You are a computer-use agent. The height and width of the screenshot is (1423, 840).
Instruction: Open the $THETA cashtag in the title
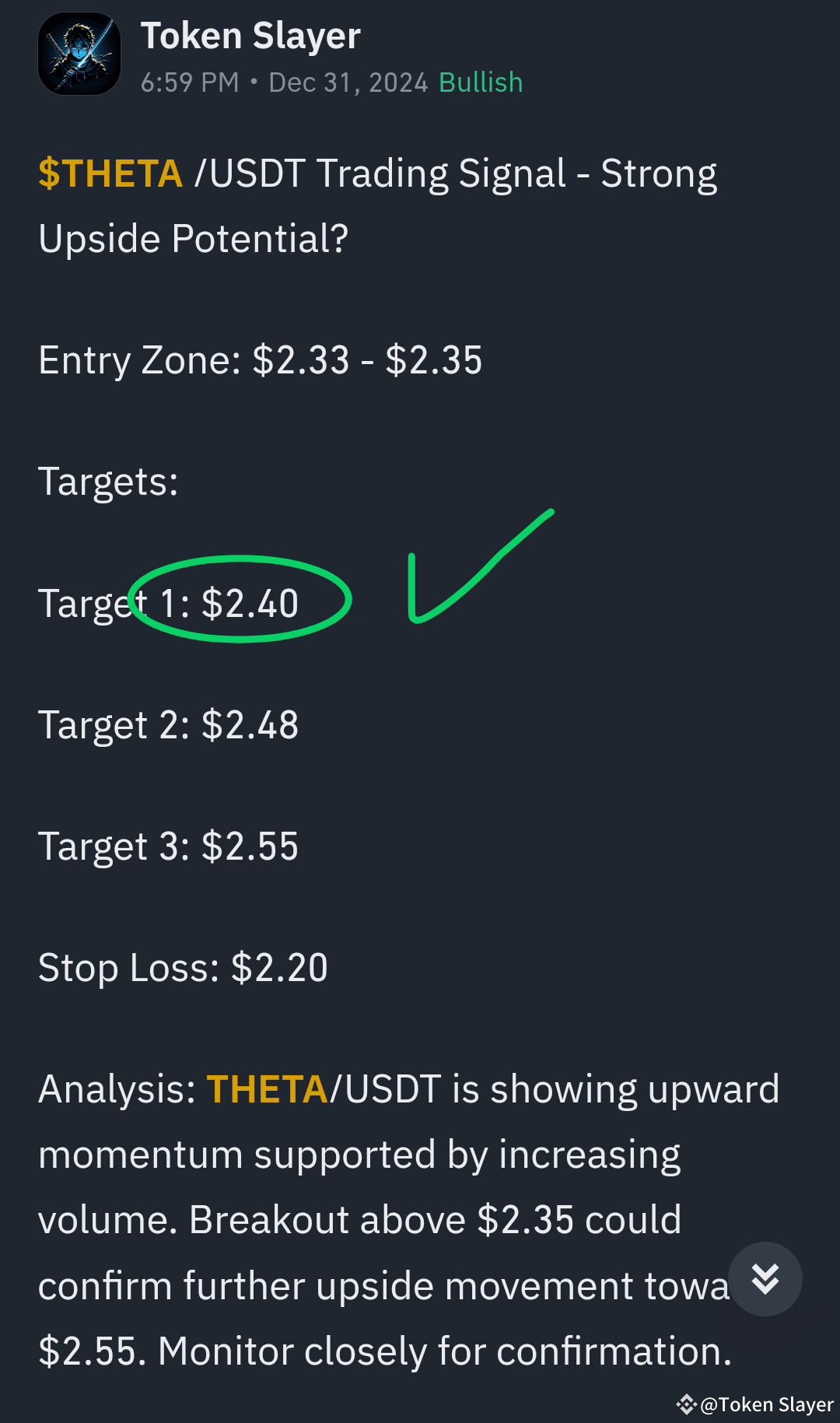click(x=109, y=173)
